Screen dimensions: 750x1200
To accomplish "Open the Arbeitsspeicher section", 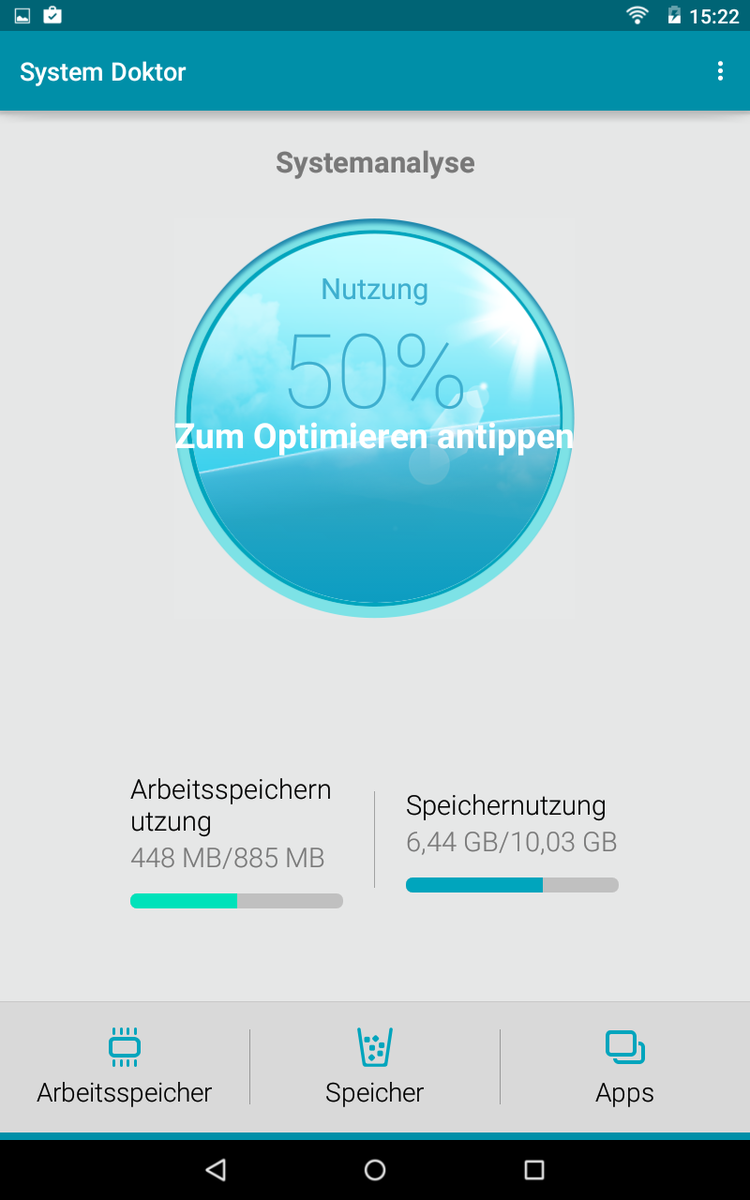I will click(124, 1067).
